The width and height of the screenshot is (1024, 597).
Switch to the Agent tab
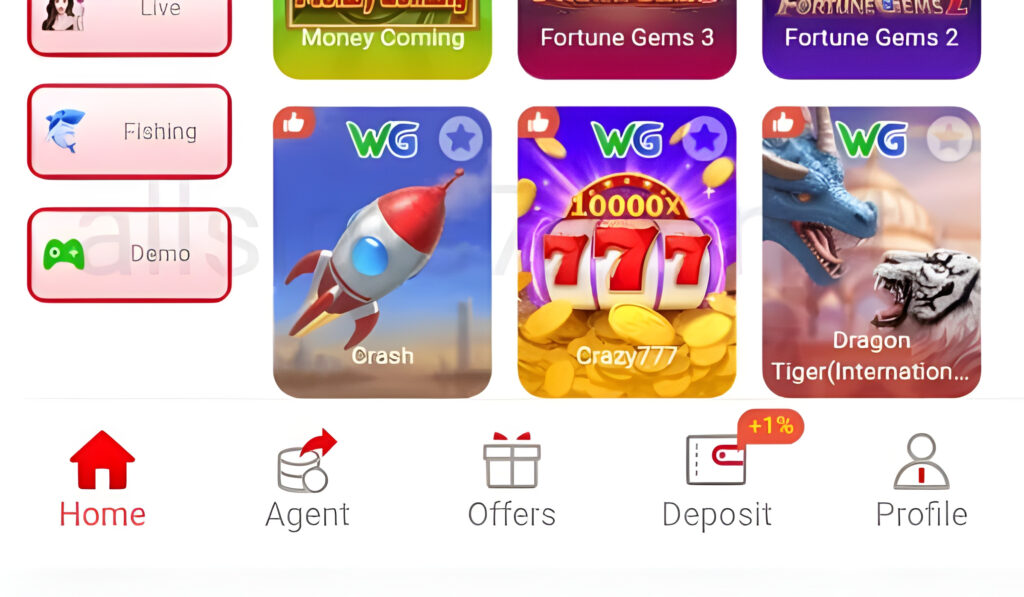pyautogui.click(x=307, y=480)
